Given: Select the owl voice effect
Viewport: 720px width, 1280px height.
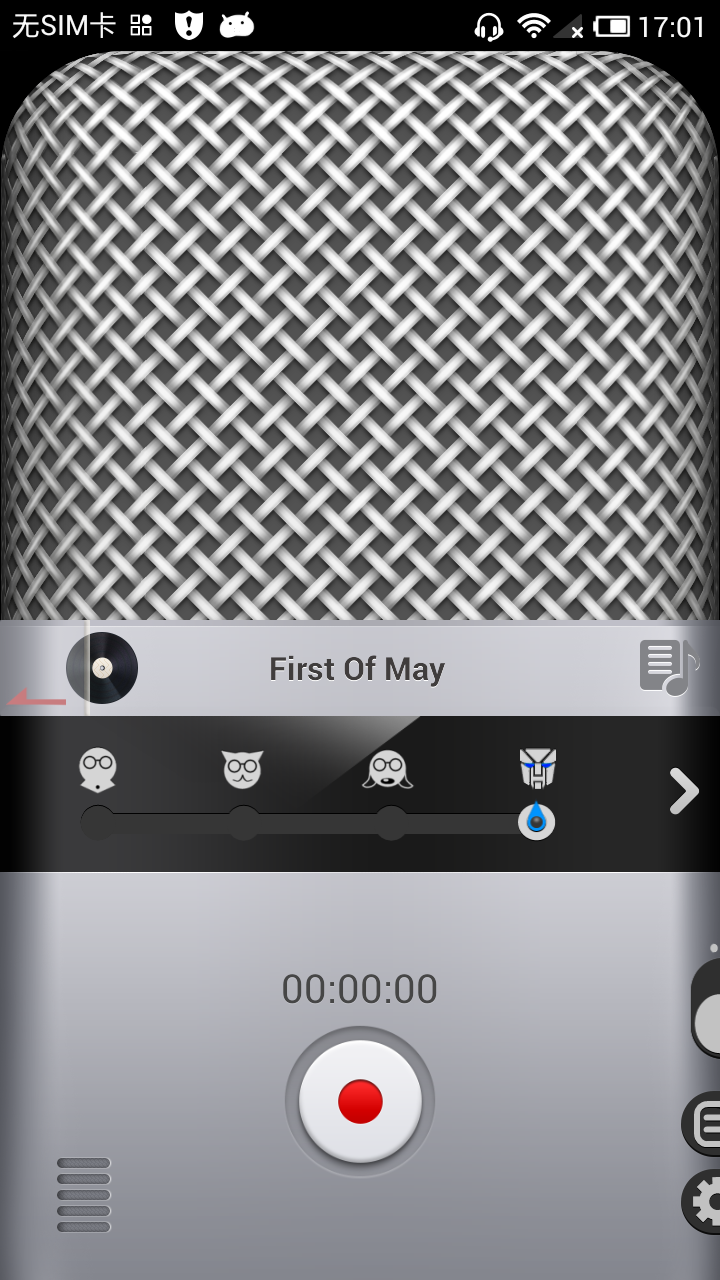Looking at the screenshot, I should [x=243, y=769].
